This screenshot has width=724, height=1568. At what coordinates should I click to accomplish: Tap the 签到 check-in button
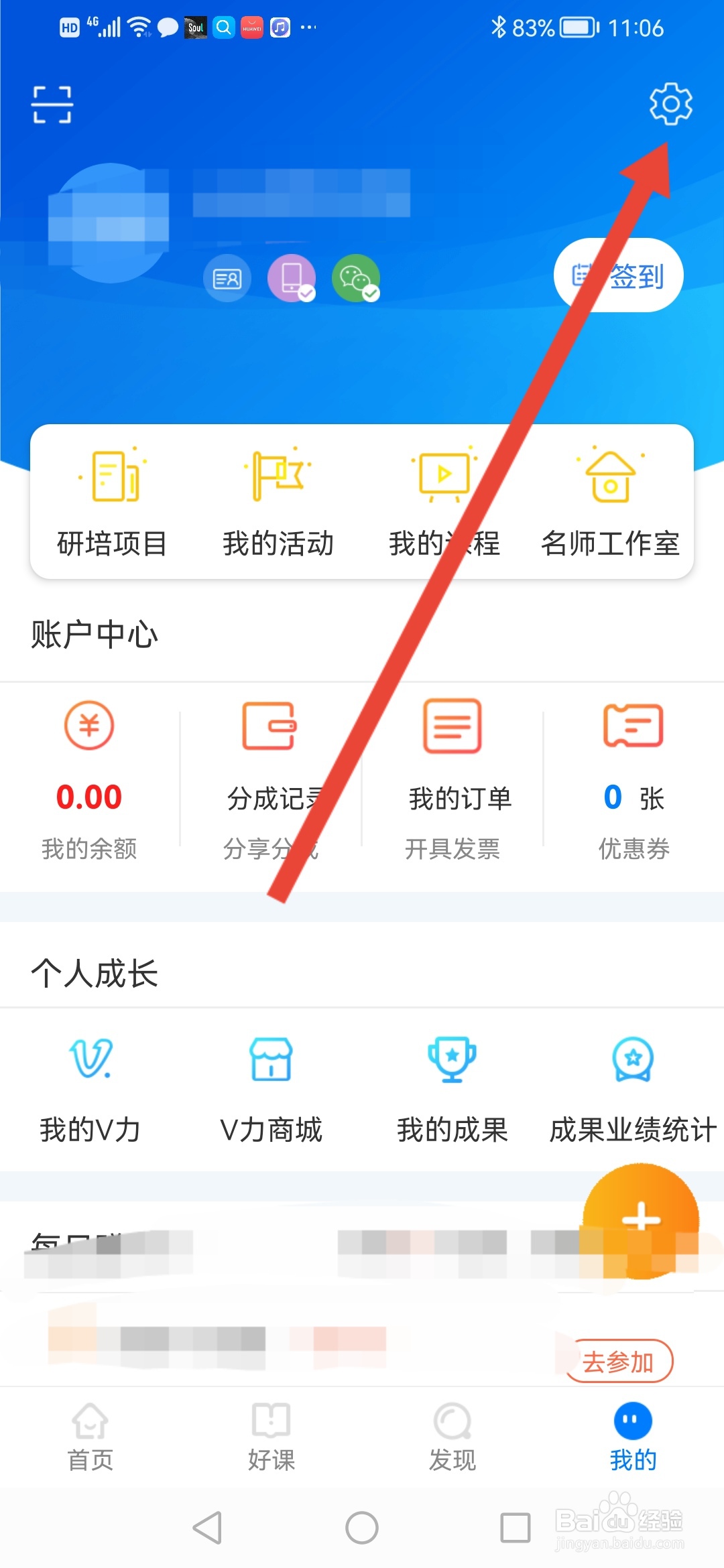point(617,275)
